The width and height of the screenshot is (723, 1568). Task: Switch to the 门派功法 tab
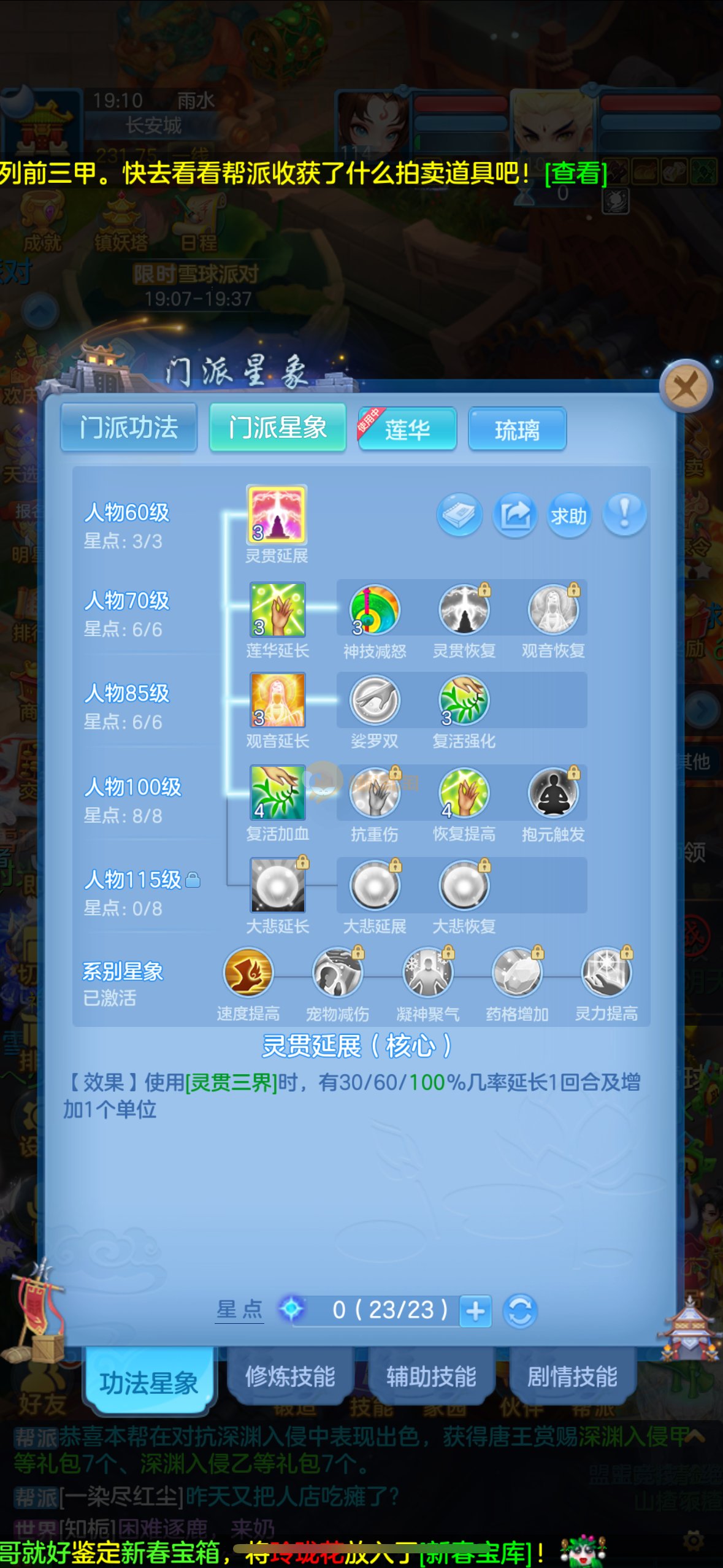tap(129, 428)
